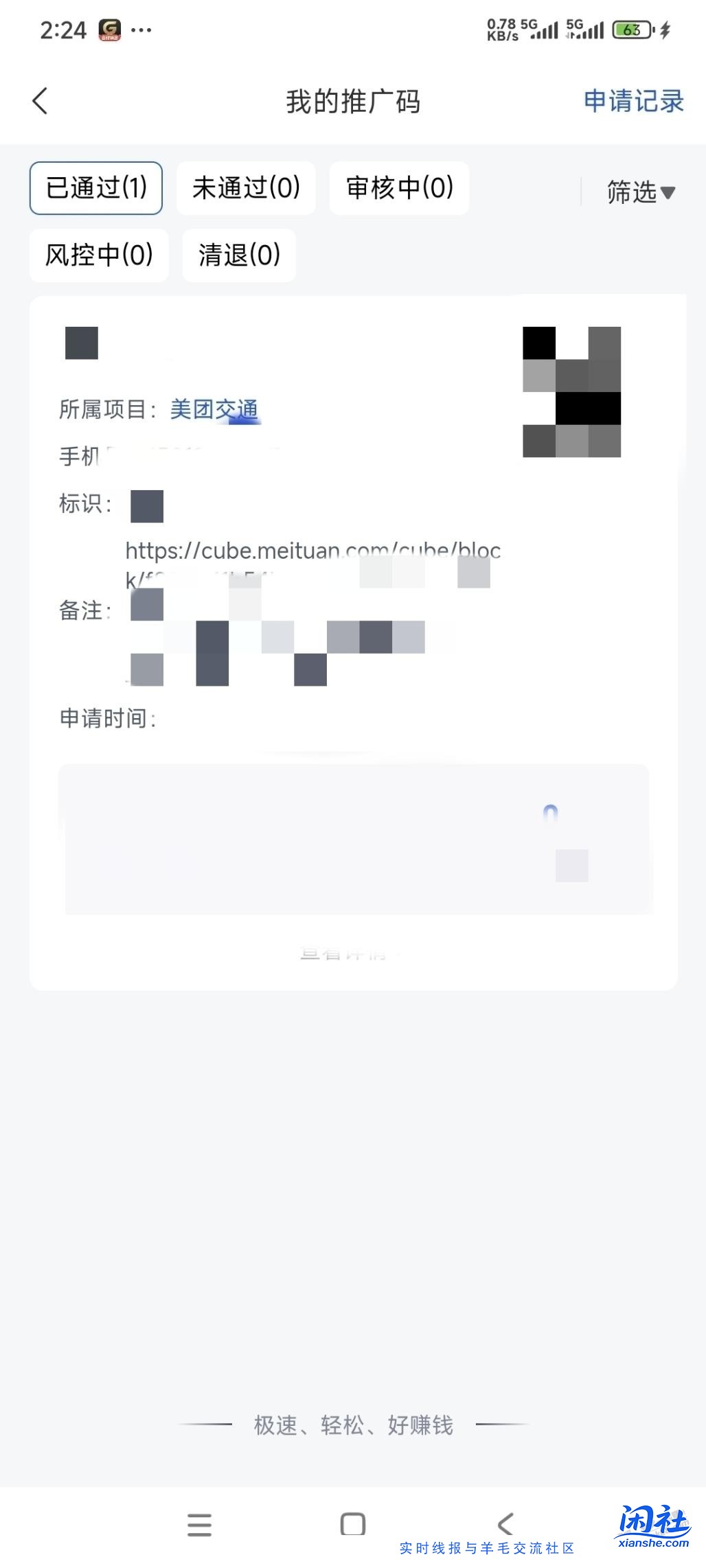
Task: Toggle the 未通过(0) filter chip
Action: coord(245,188)
